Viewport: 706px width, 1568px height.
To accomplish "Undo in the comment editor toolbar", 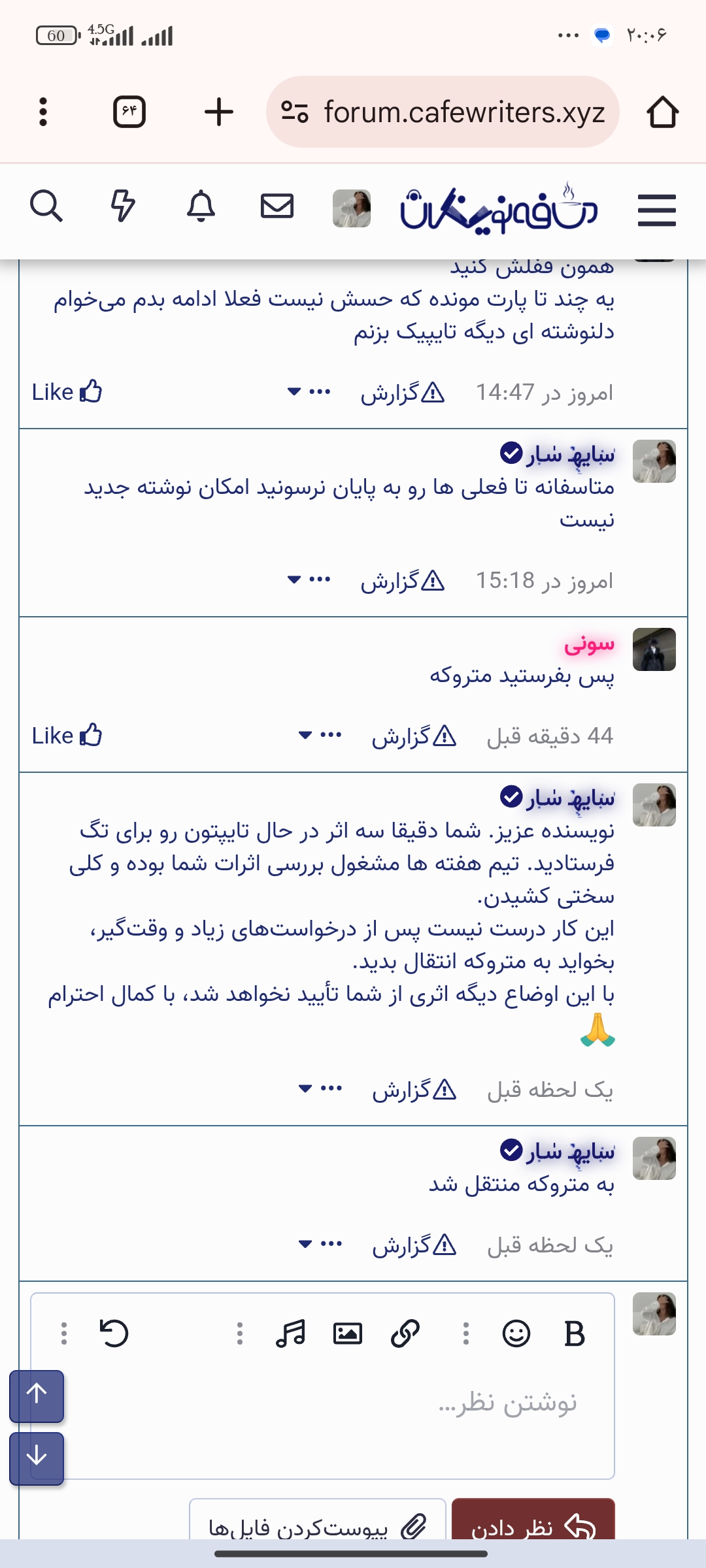I will 114,1333.
